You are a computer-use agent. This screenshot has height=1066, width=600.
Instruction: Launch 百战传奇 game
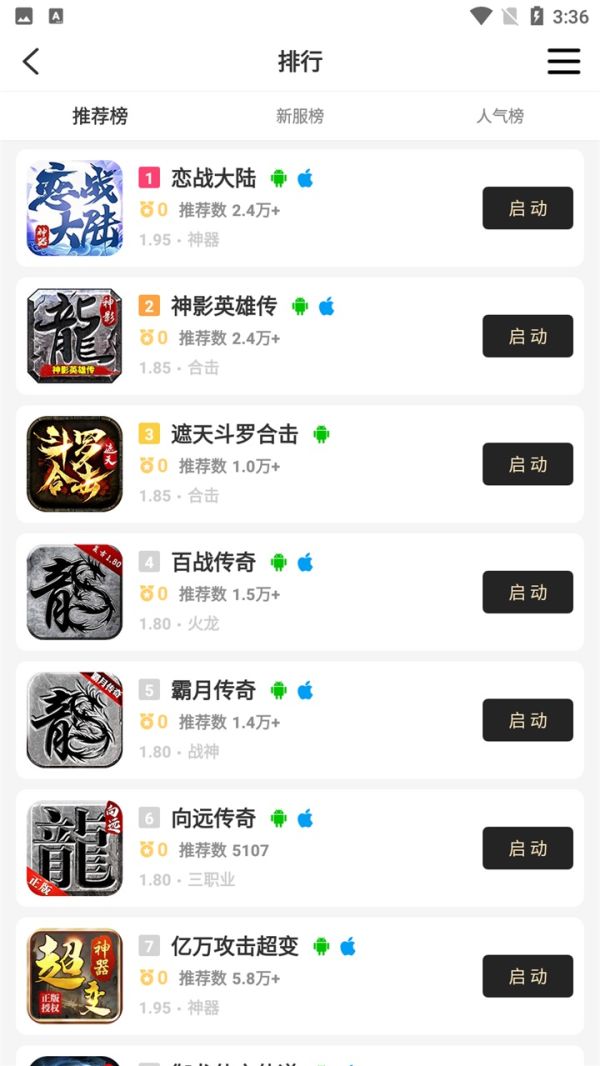[x=527, y=592]
